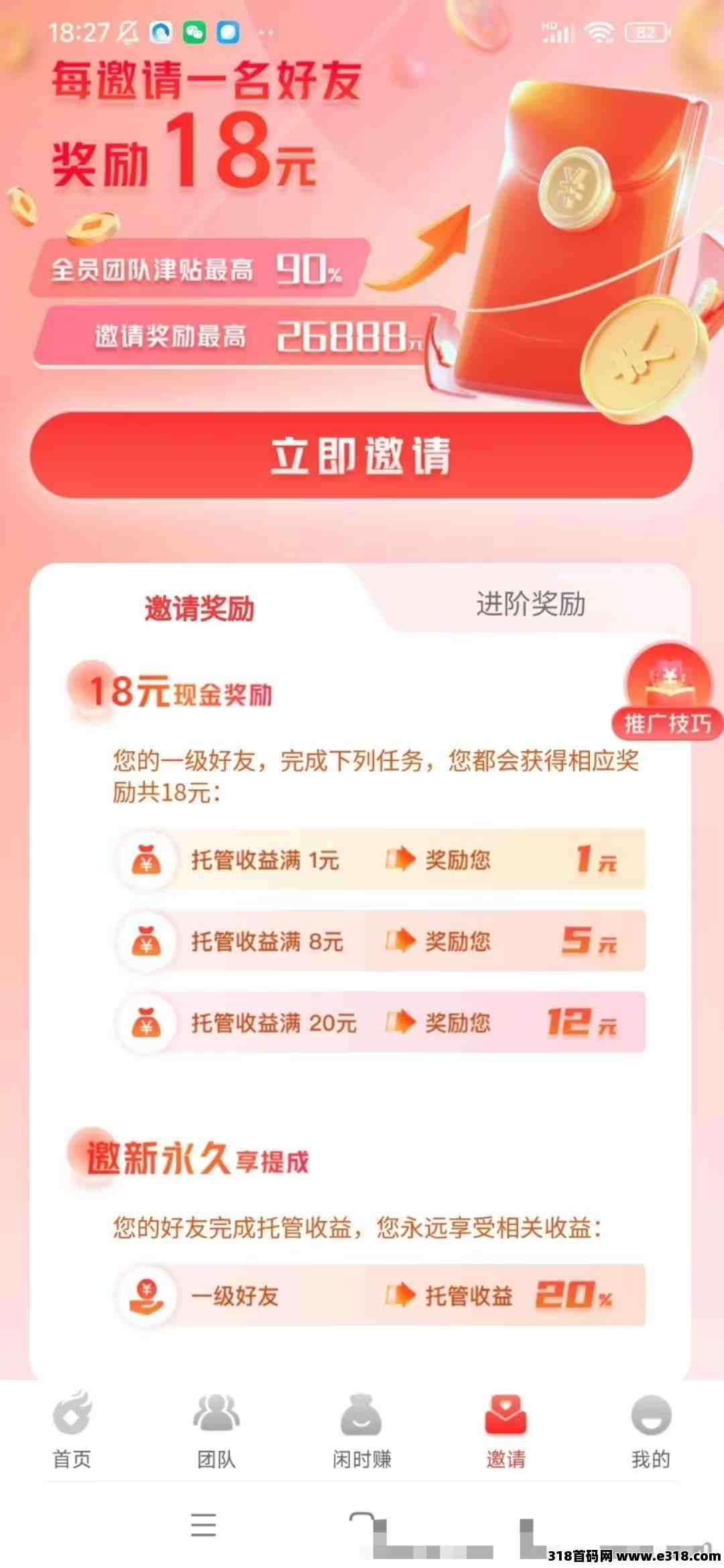Switch to the 进阶奖励 tab

pos(530,604)
